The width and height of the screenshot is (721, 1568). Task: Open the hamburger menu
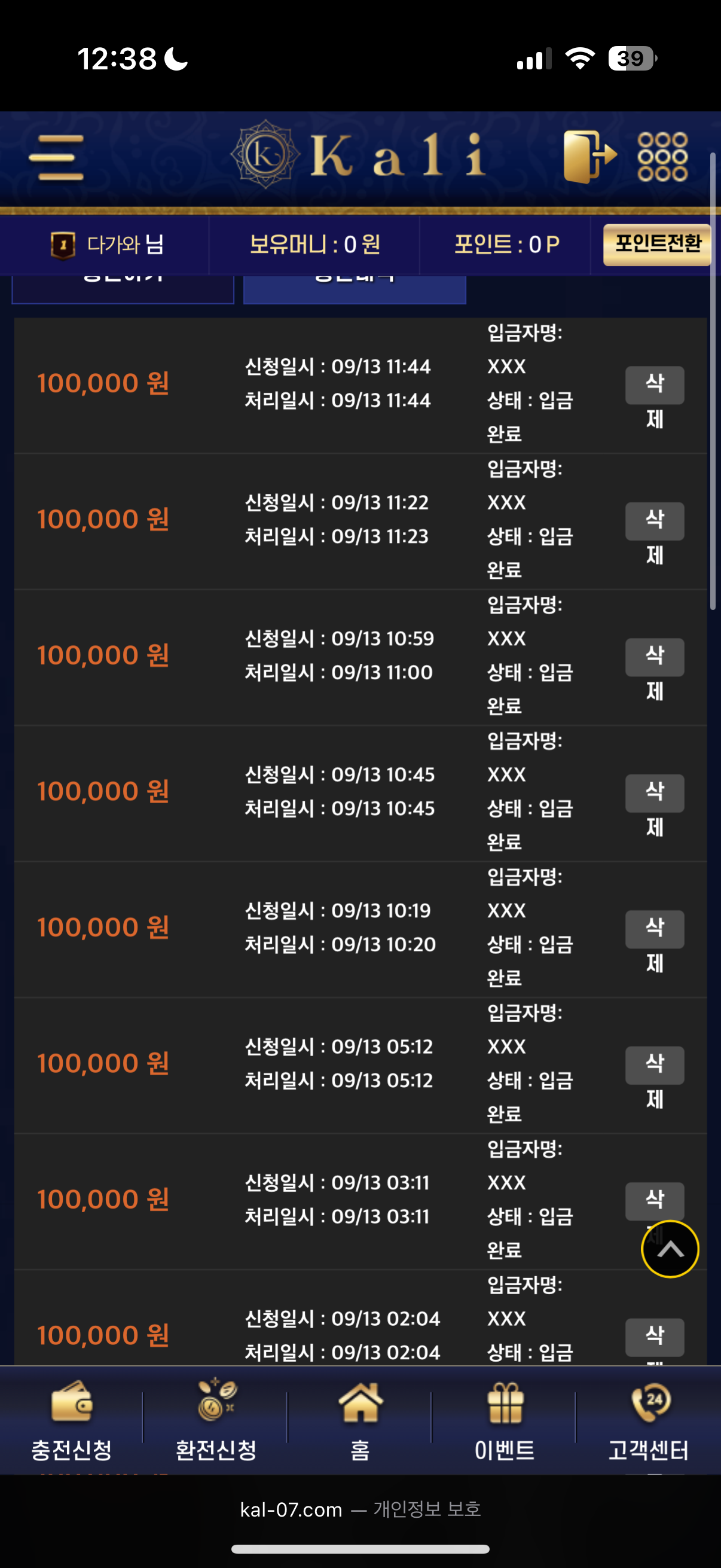point(56,158)
